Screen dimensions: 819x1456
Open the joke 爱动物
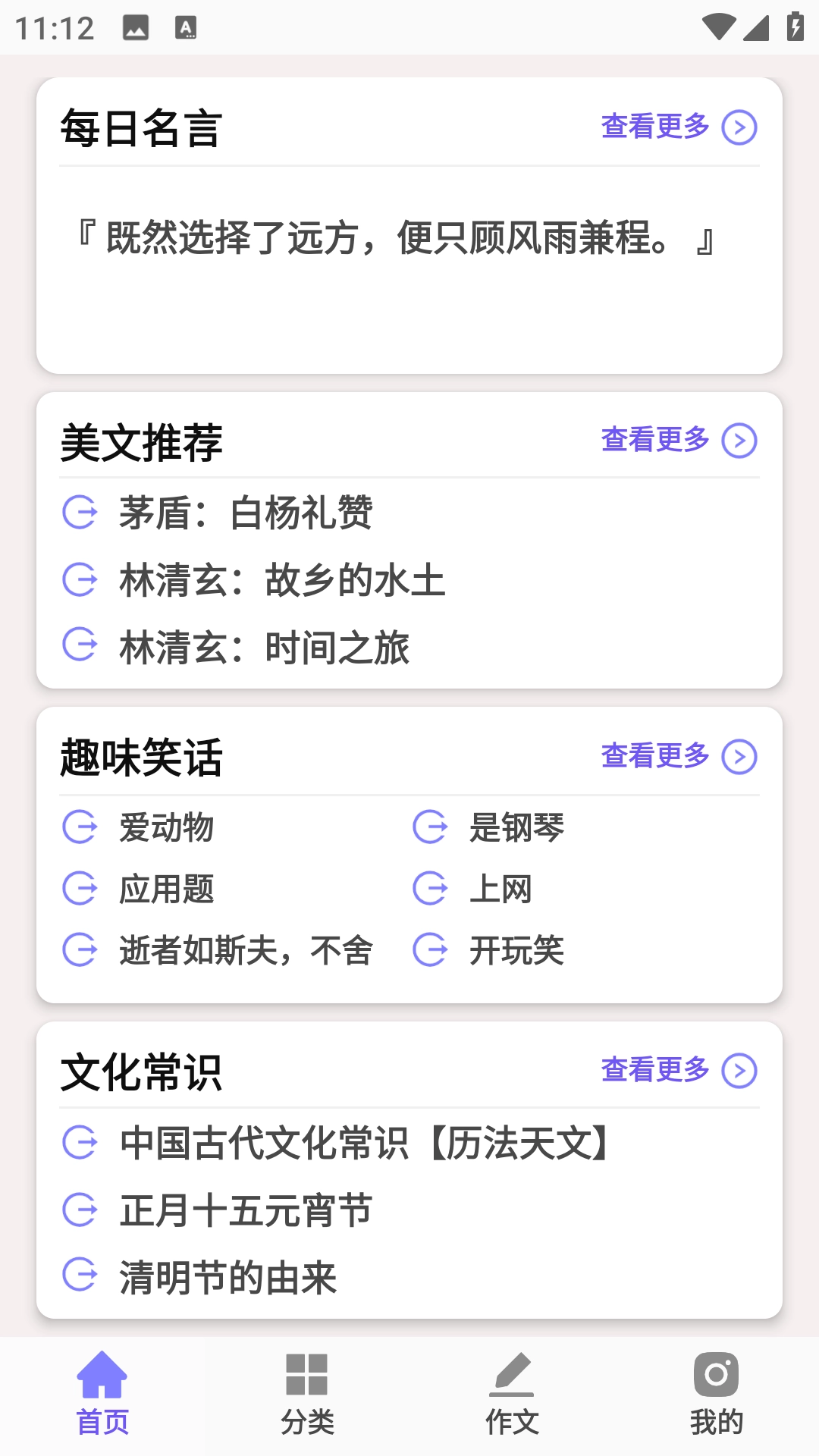coord(167,827)
